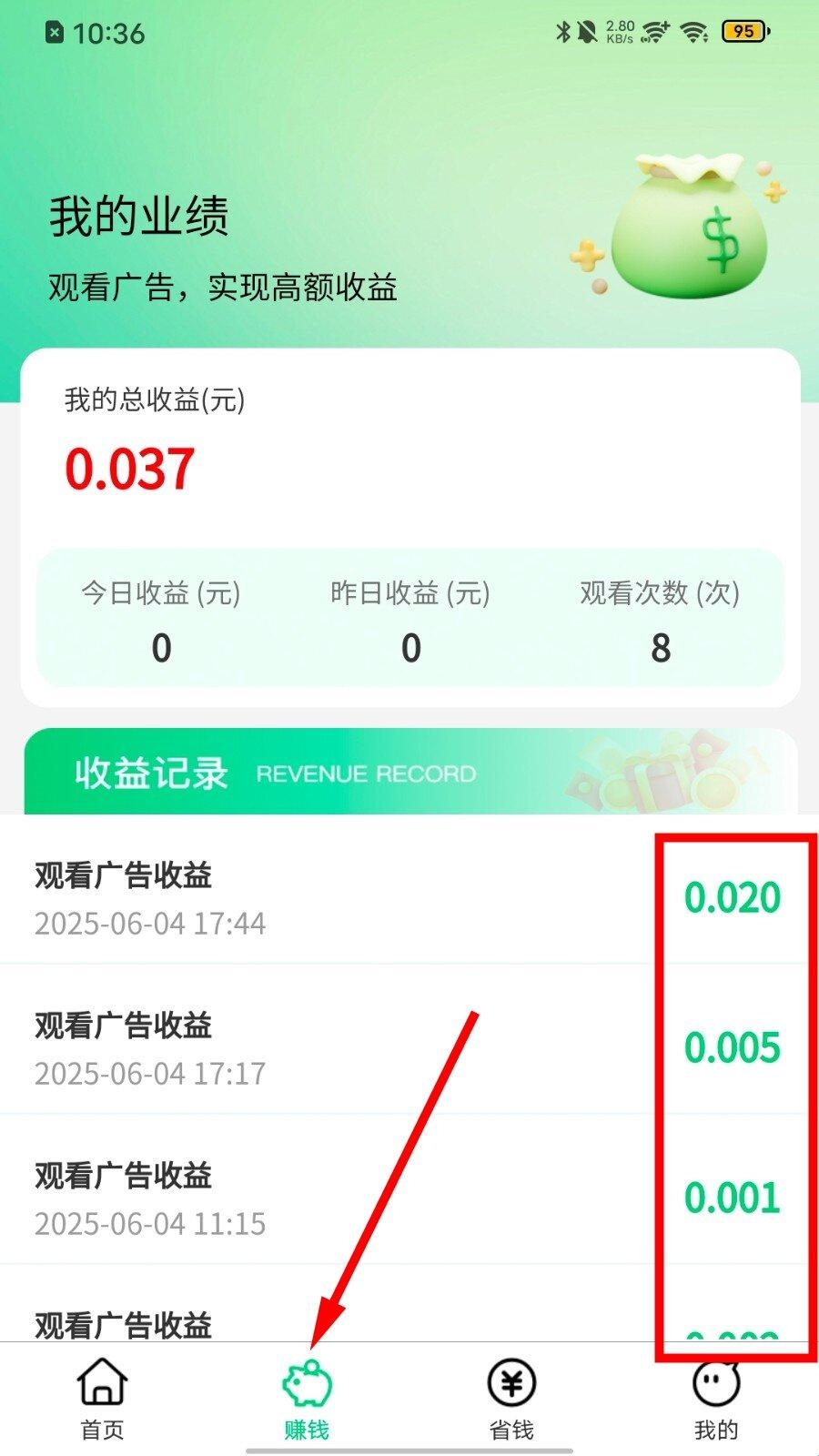Open the 省钱 tab
The width and height of the screenshot is (819, 1456).
[x=511, y=1397]
